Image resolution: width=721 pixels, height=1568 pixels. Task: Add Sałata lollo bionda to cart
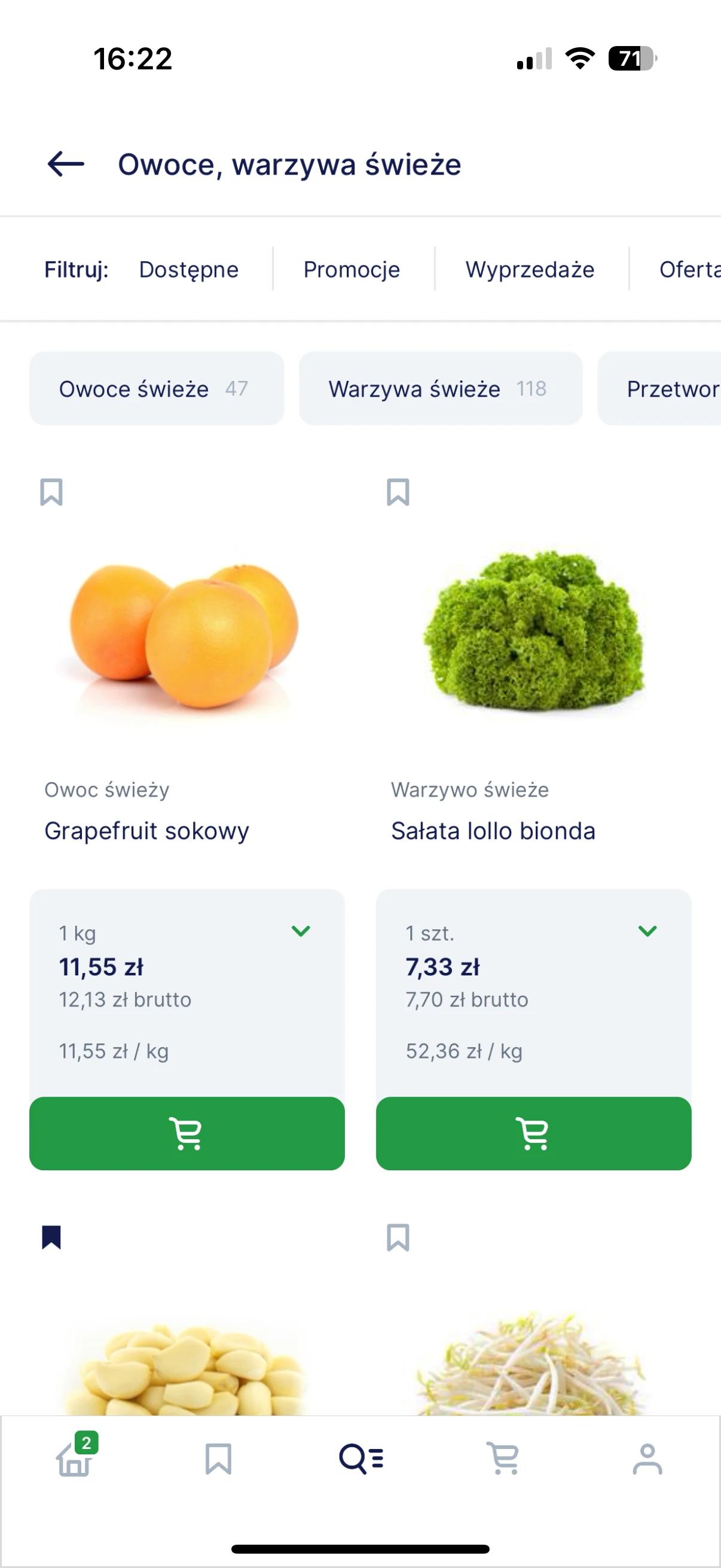click(534, 1133)
